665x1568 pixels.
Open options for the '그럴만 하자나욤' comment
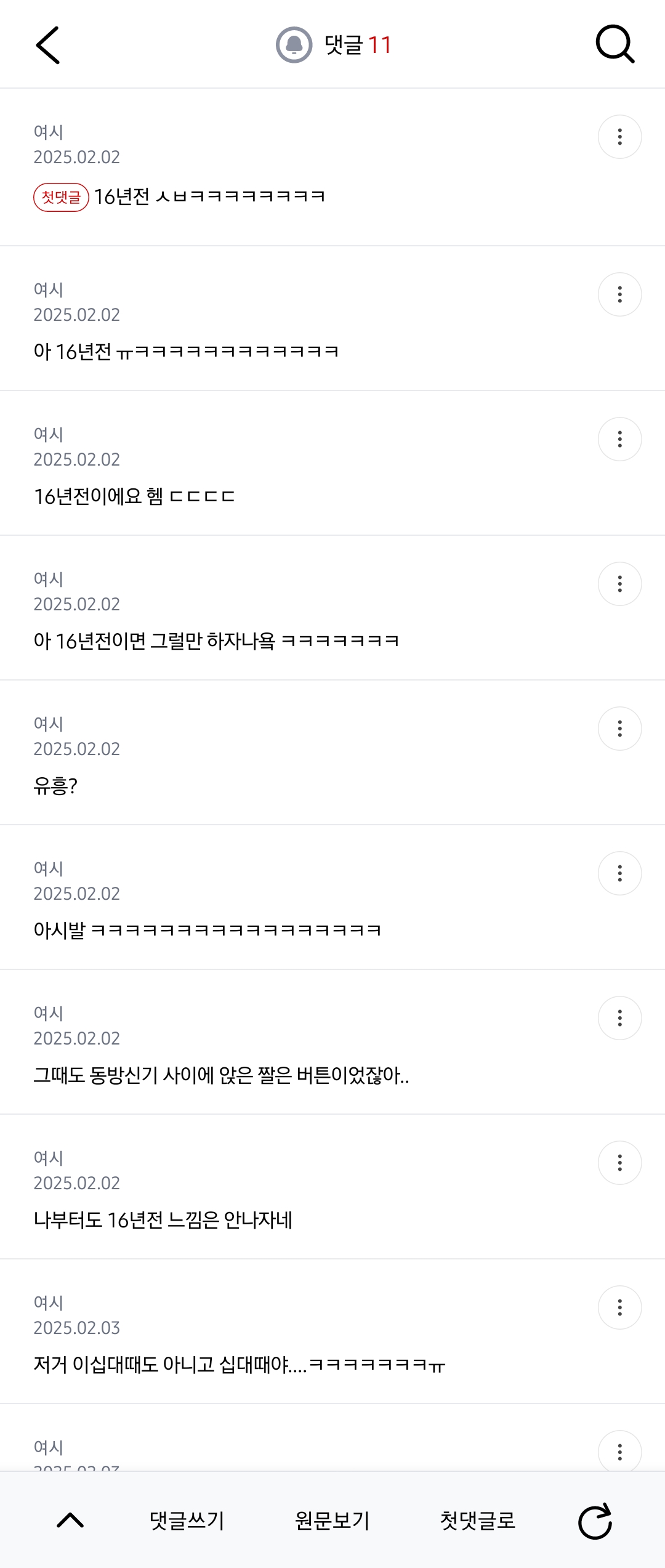[619, 584]
